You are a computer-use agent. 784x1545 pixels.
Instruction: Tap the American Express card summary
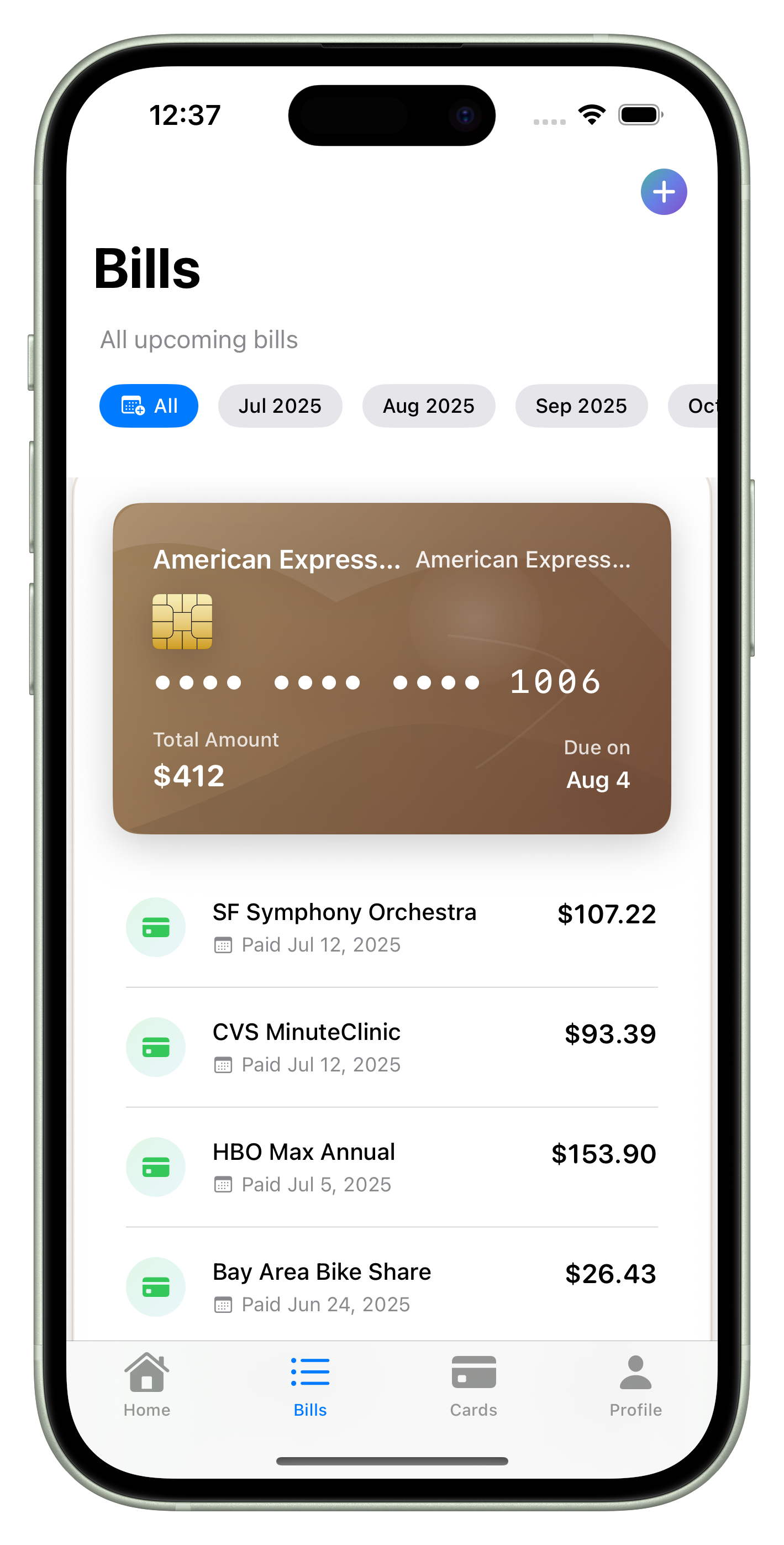[x=392, y=669]
